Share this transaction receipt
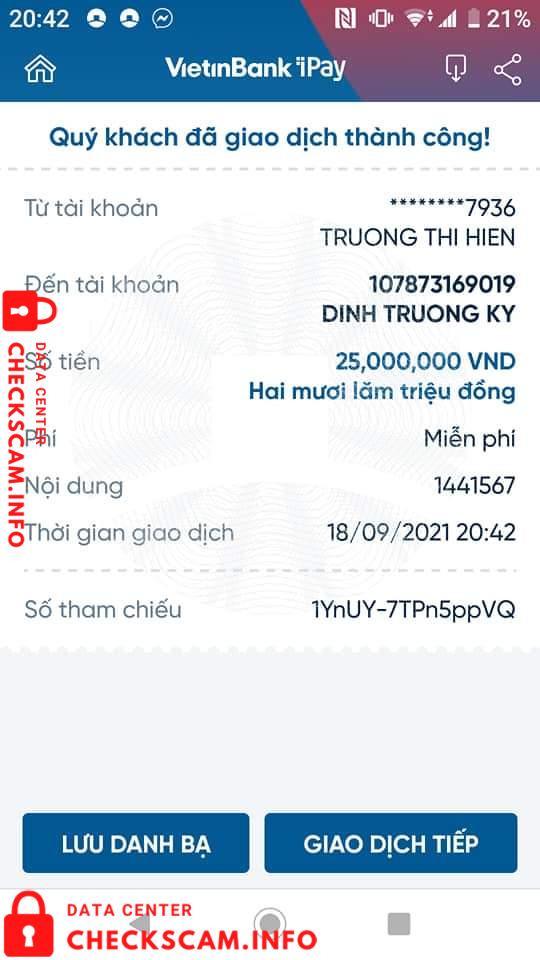Image resolution: width=540 pixels, height=960 pixels. [x=508, y=69]
